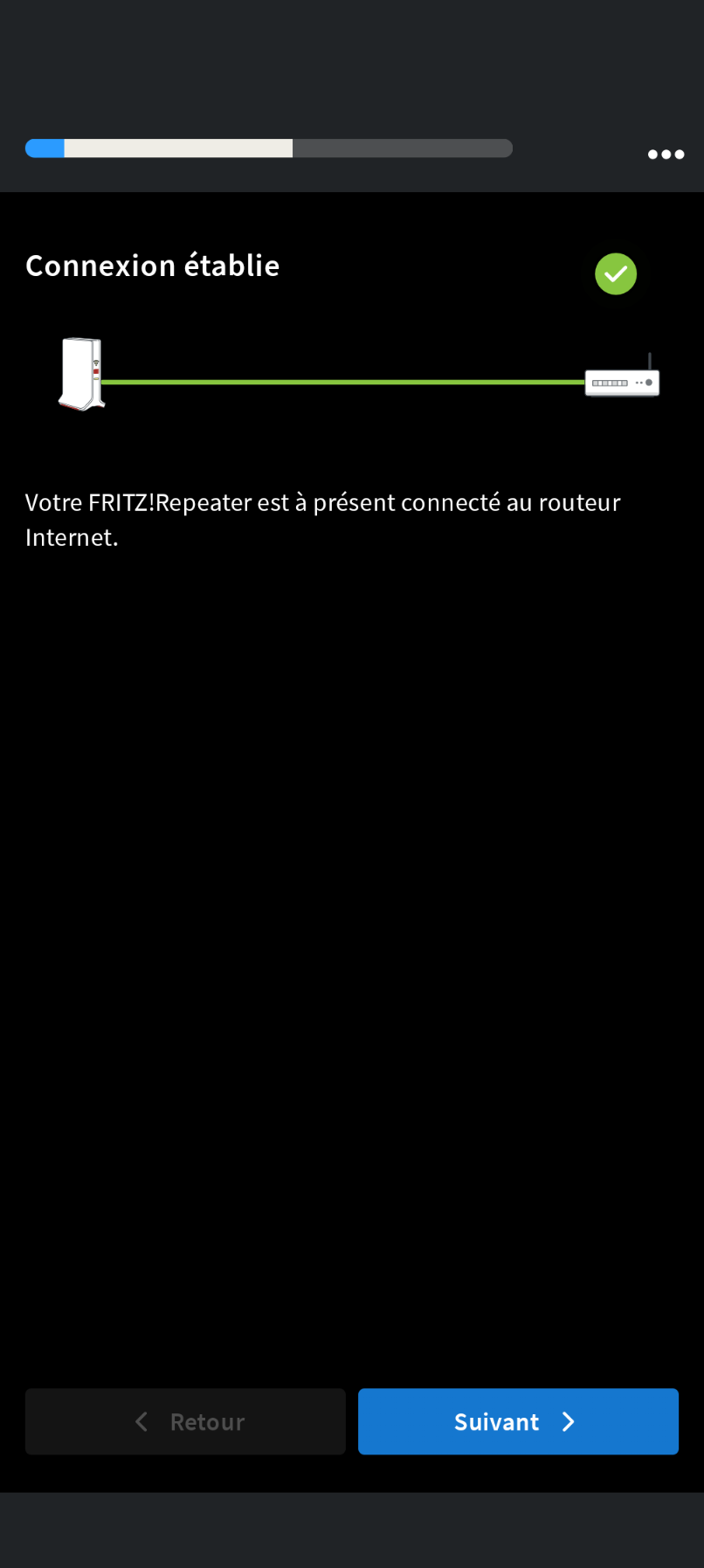Continue with the Suivant button

coord(518,1421)
